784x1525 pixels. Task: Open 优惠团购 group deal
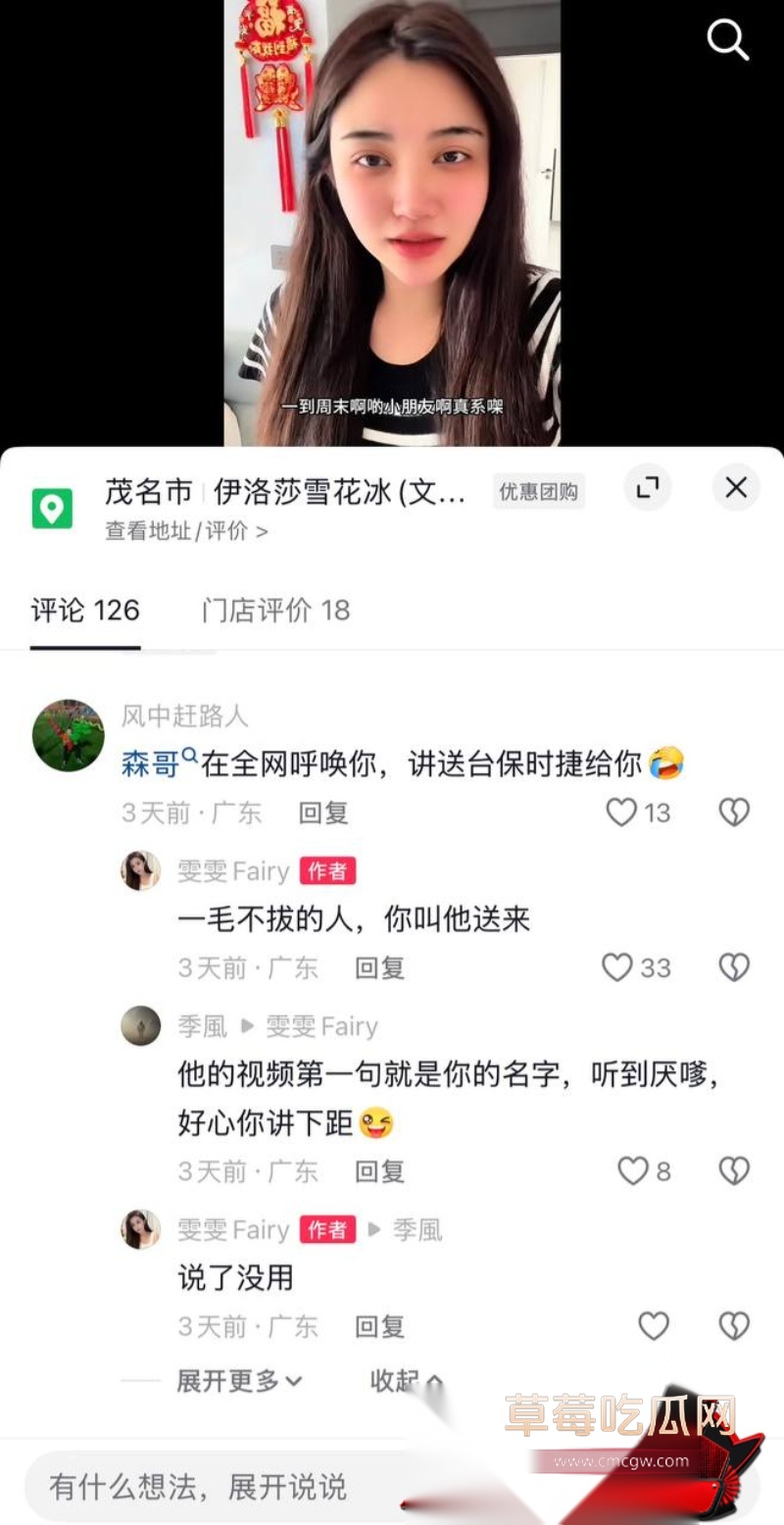539,492
